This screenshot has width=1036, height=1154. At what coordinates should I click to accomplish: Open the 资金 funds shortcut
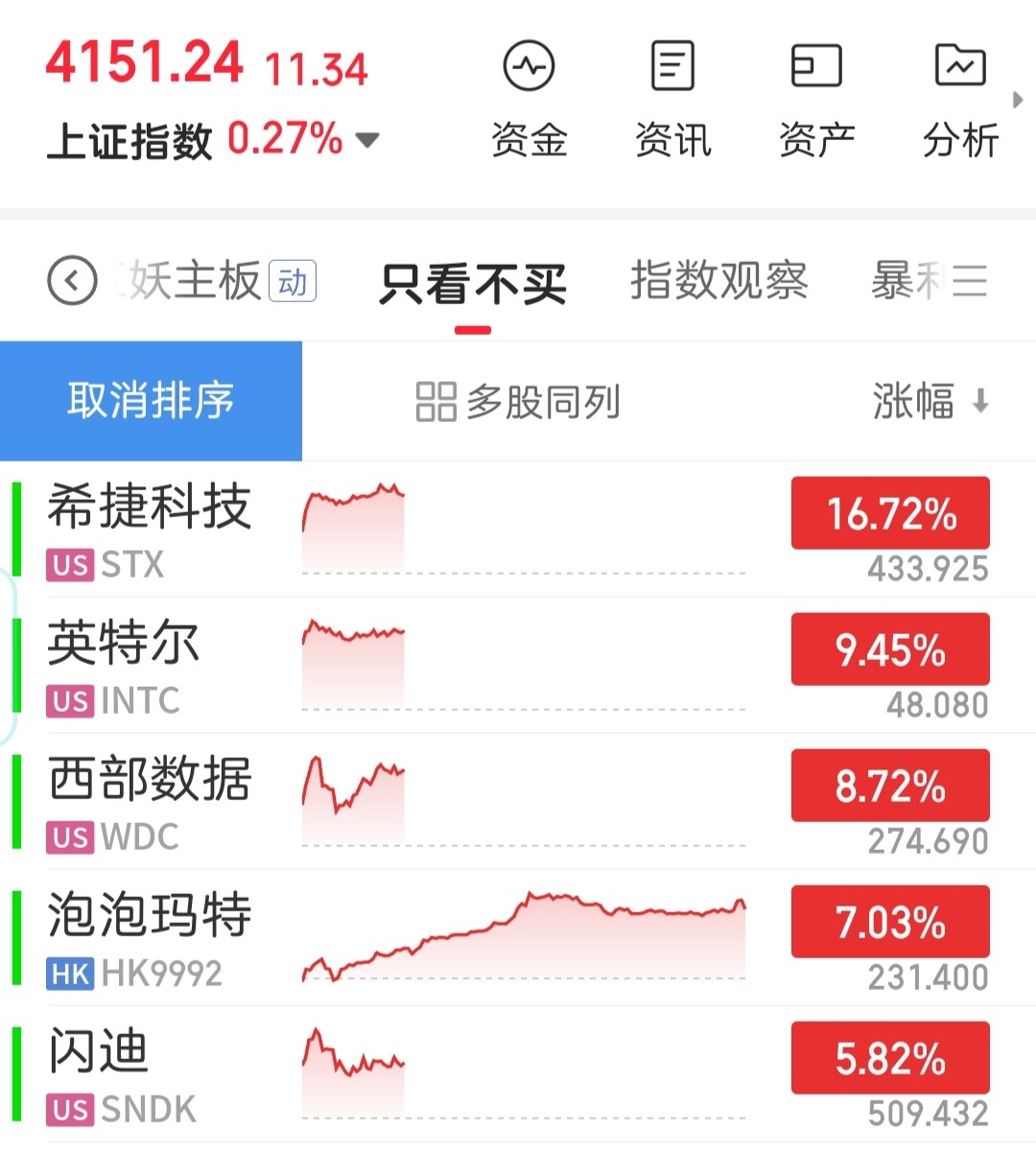529,100
